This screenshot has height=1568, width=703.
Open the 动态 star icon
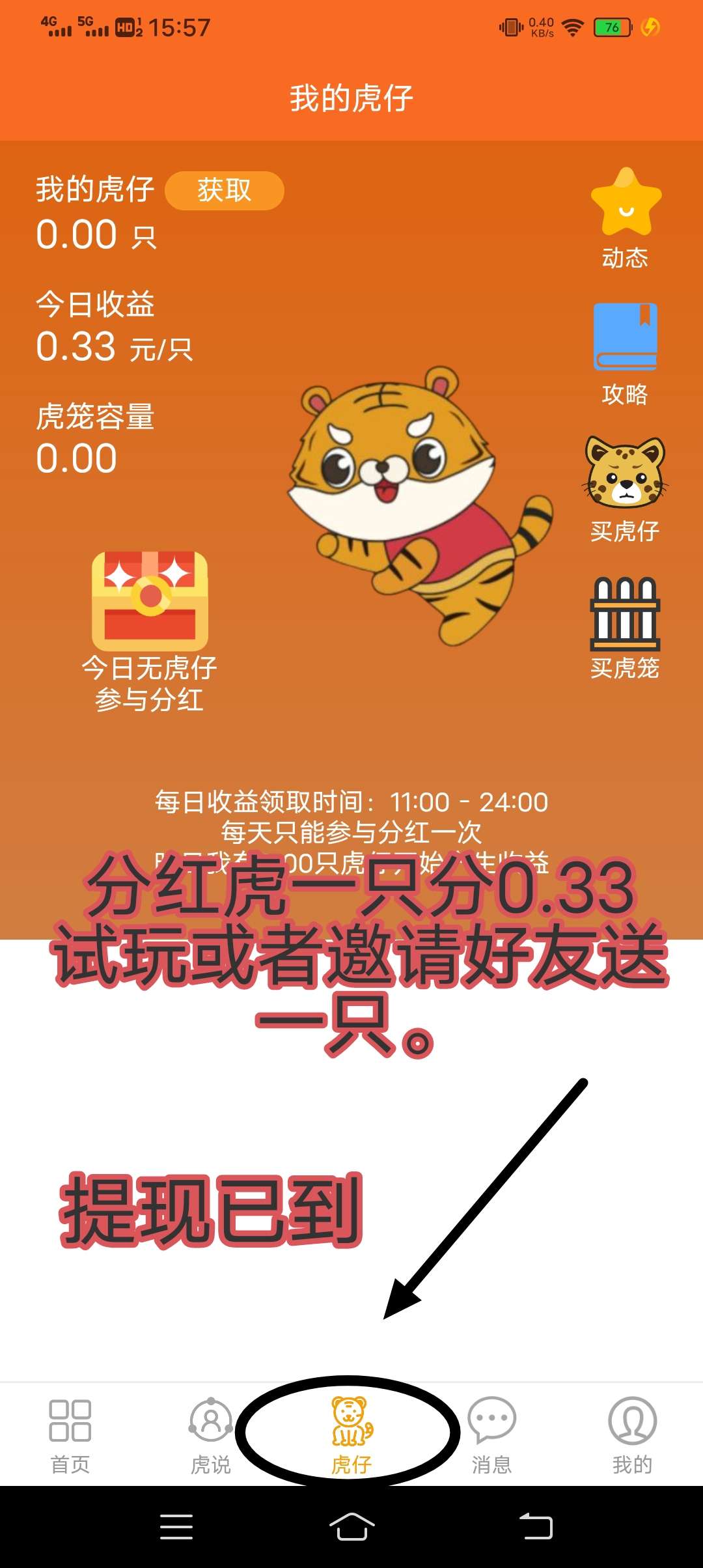626,217
